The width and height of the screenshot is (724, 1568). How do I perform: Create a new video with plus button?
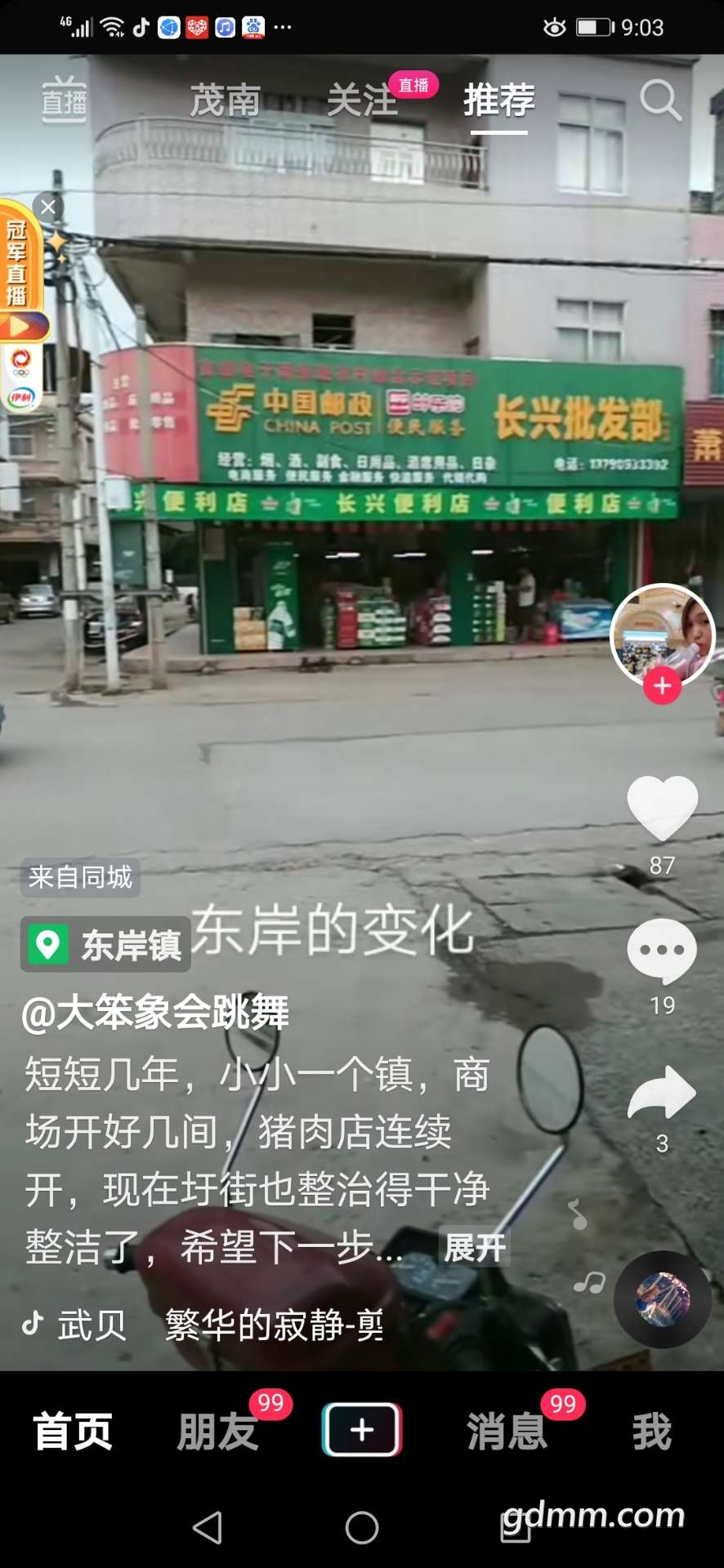point(361,1430)
